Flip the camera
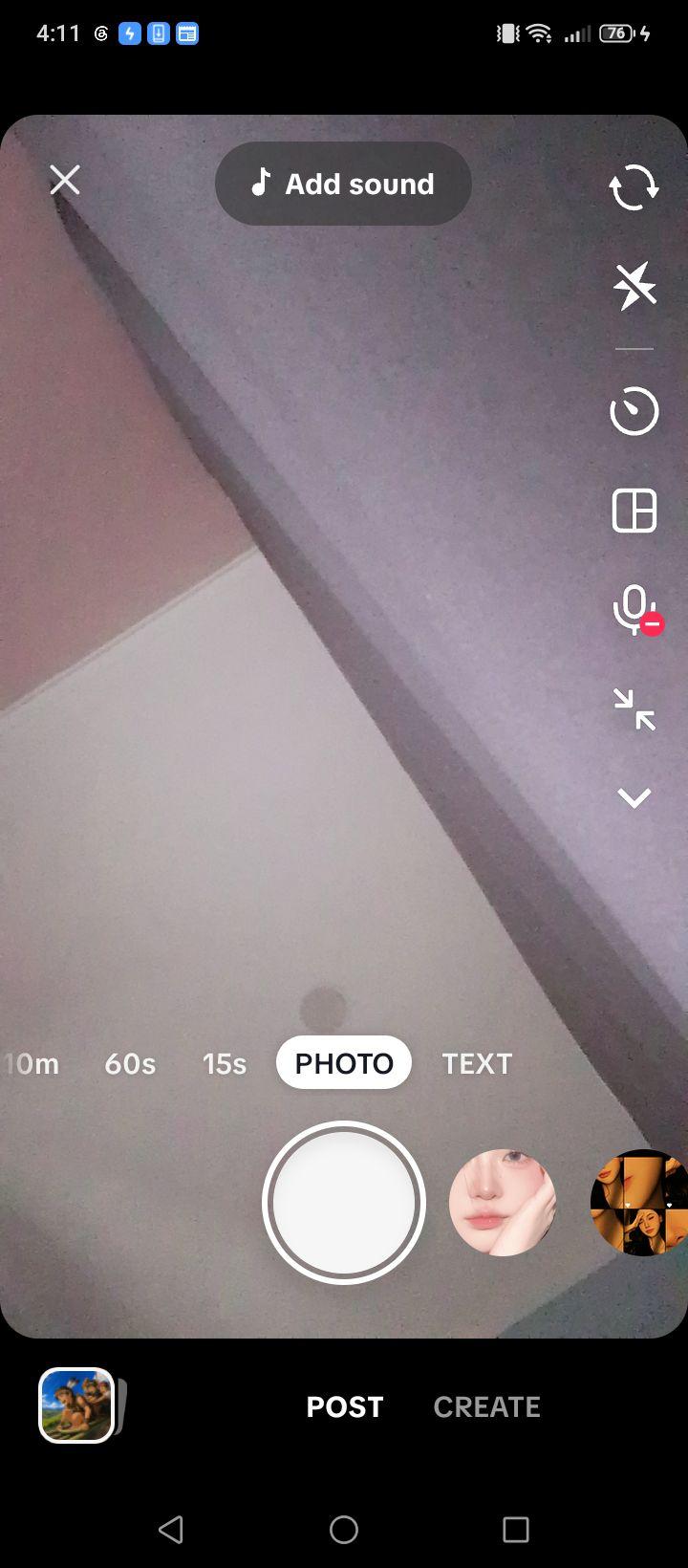The image size is (688, 1568). click(634, 186)
